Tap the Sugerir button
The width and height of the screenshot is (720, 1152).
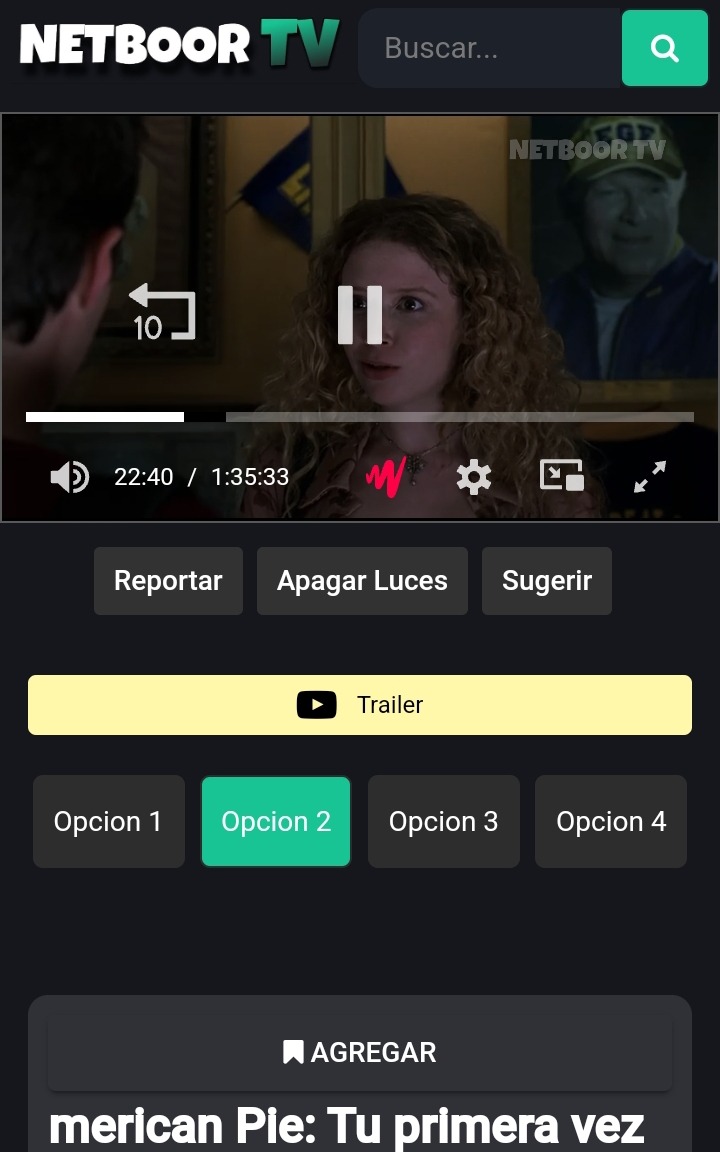547,581
